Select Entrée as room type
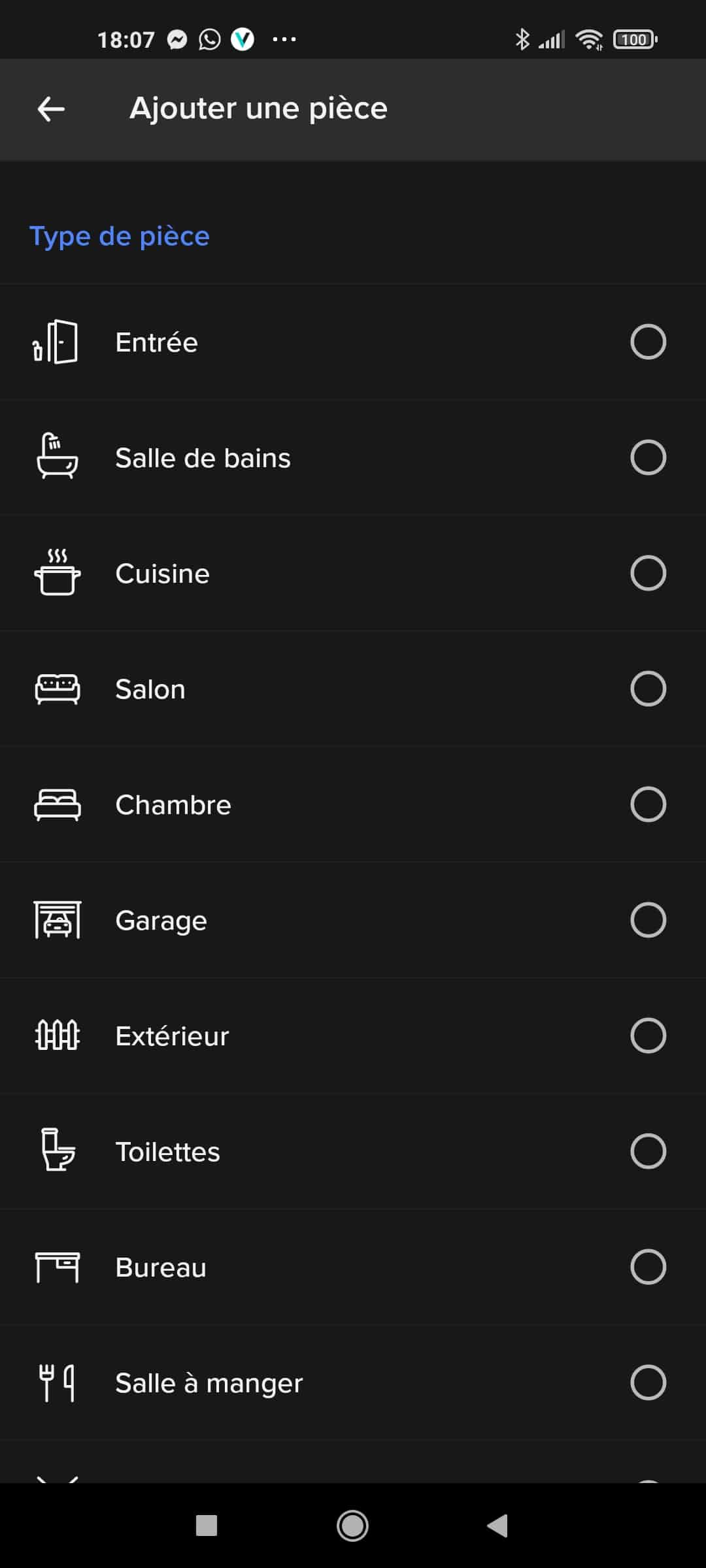The height and width of the screenshot is (1568, 706). click(x=353, y=342)
